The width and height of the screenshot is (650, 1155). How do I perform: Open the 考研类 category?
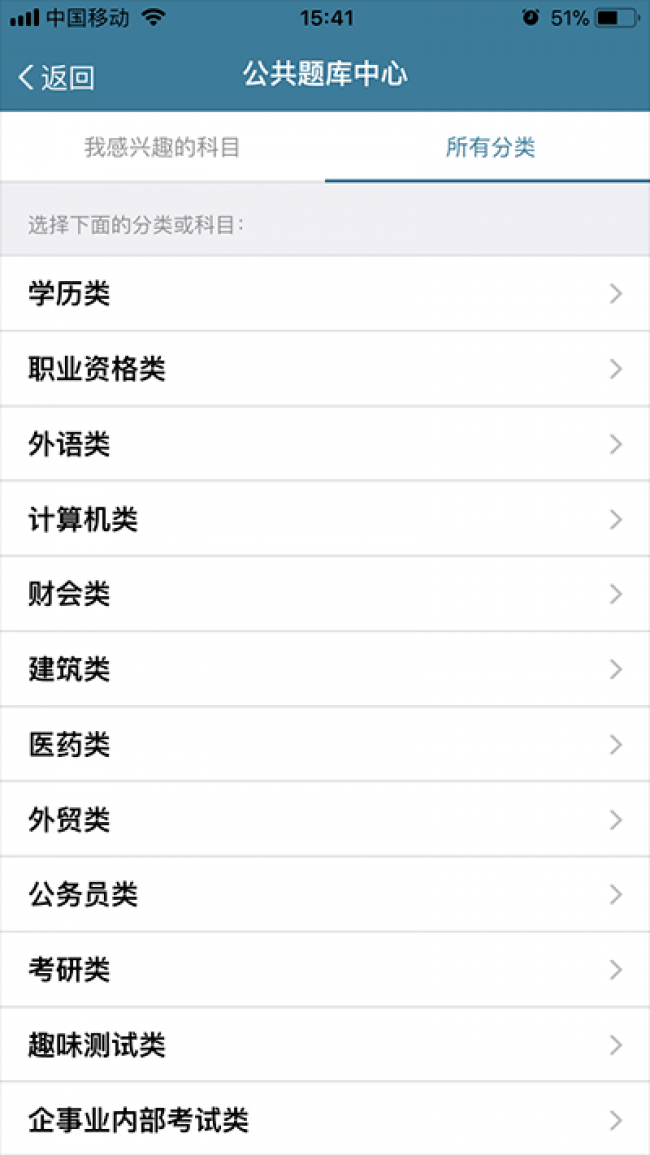[324, 970]
